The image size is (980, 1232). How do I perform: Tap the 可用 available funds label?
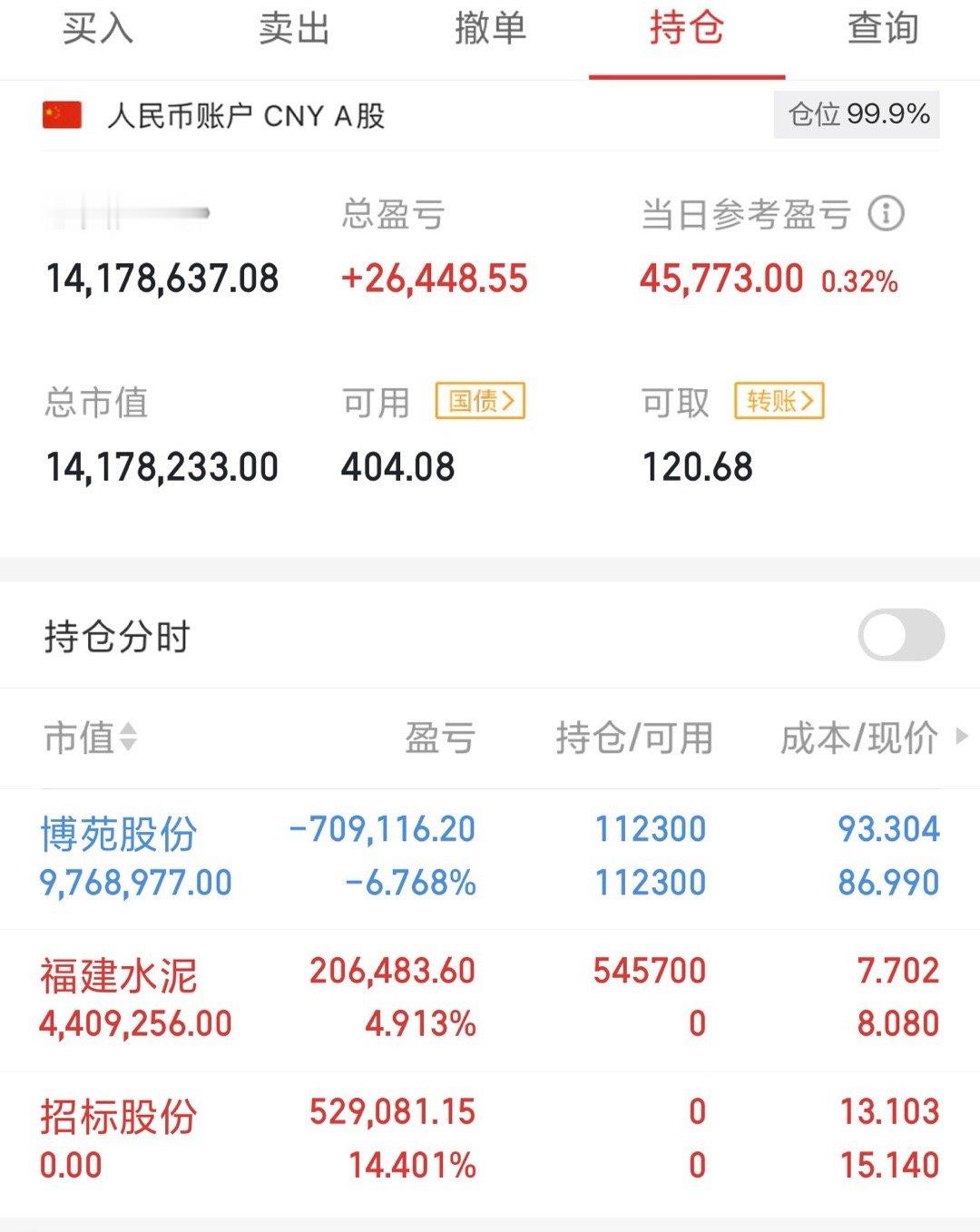(374, 403)
